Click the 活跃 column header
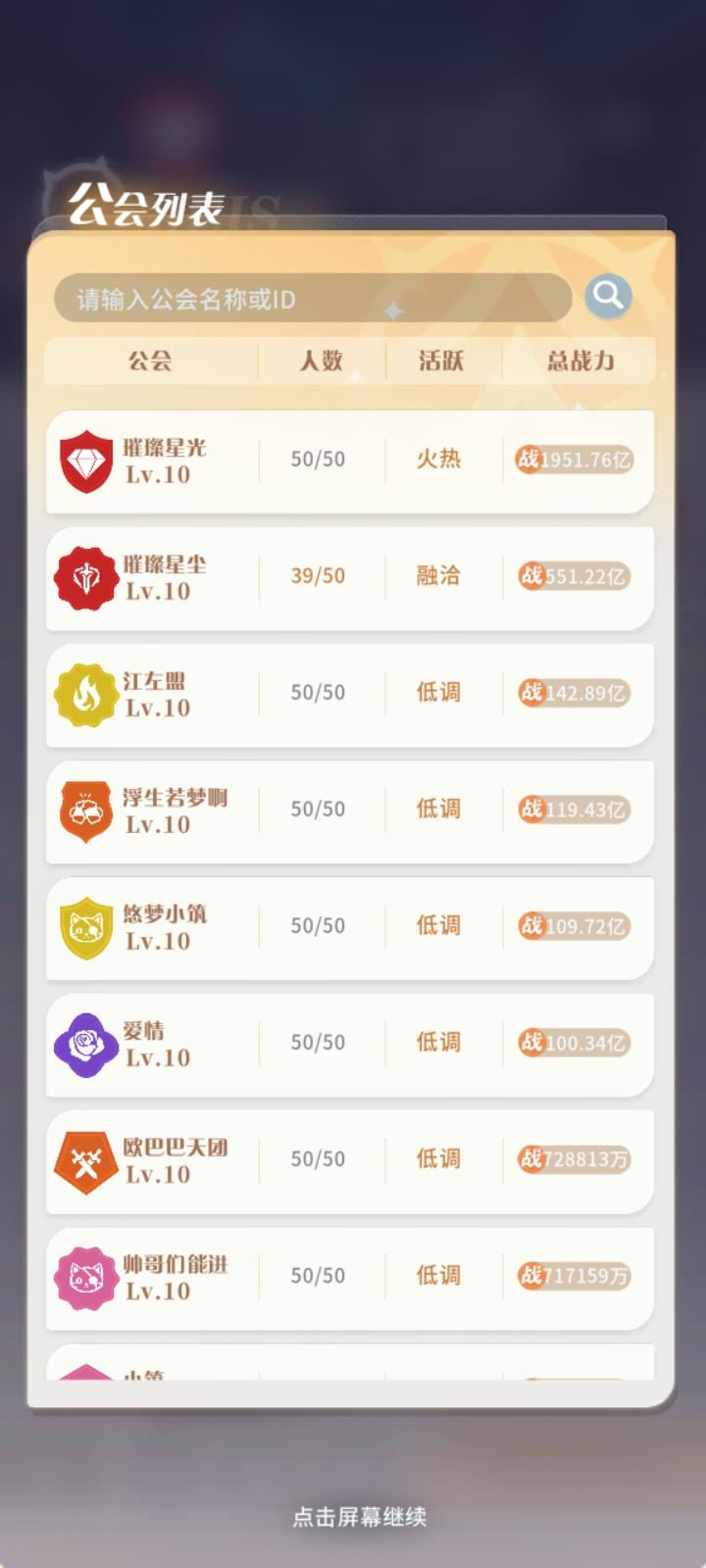The height and width of the screenshot is (1568, 706). [440, 362]
